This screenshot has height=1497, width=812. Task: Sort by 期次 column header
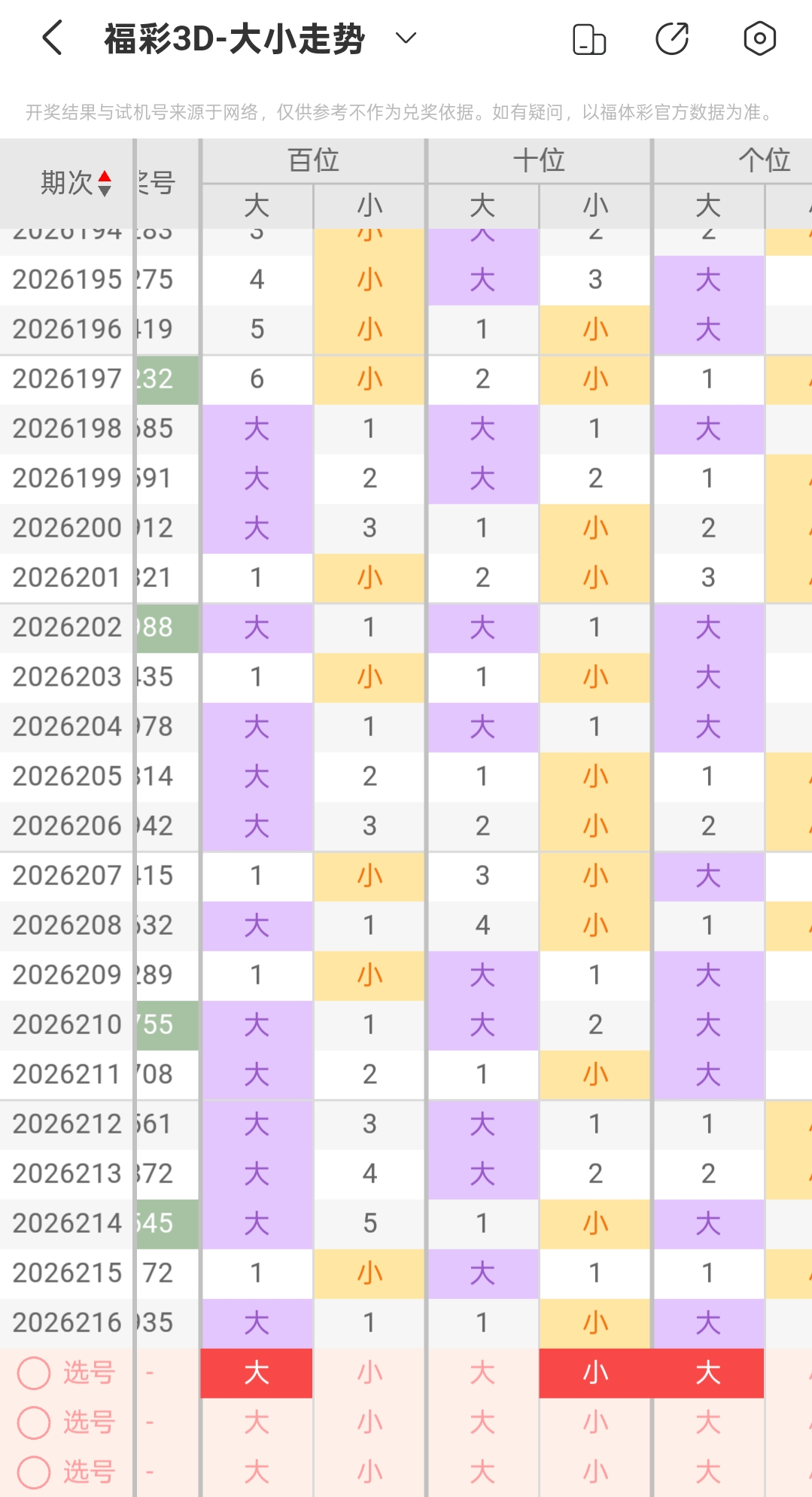[x=75, y=183]
